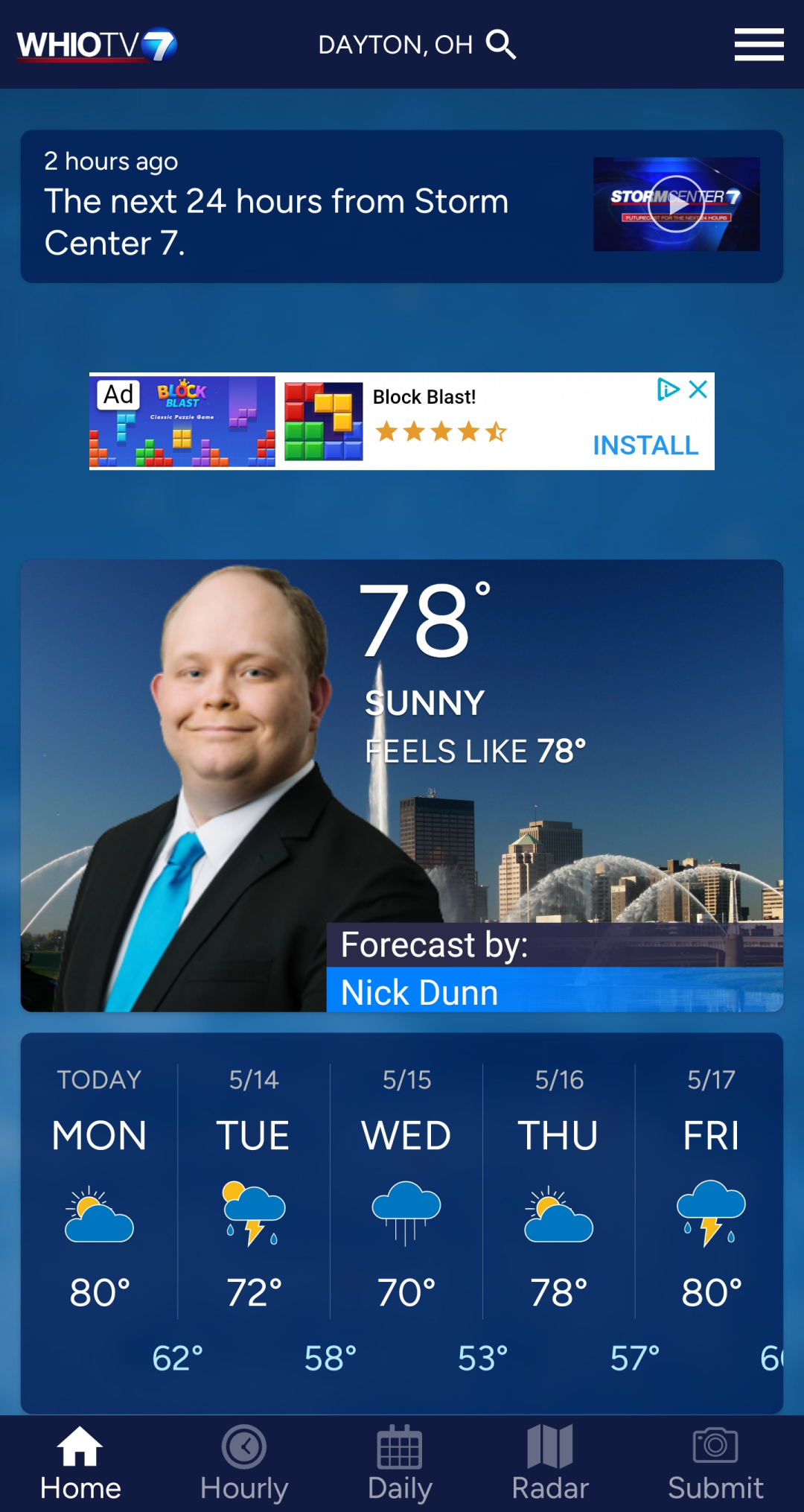This screenshot has width=804, height=1512.
Task: Open the Radar tab
Action: pyautogui.click(x=550, y=1463)
